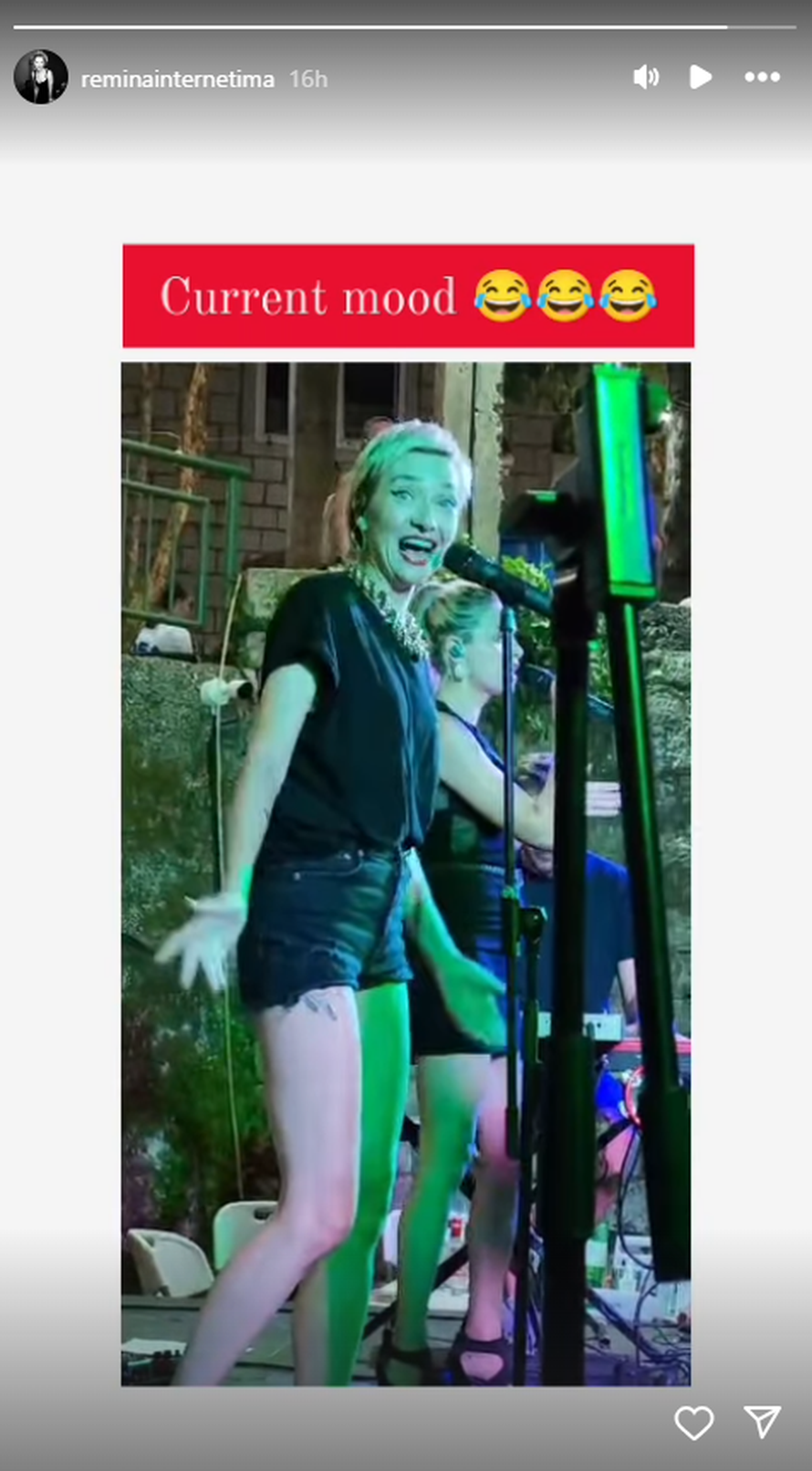The height and width of the screenshot is (1471, 812).
Task: Mute the story sound
Action: [x=646, y=78]
